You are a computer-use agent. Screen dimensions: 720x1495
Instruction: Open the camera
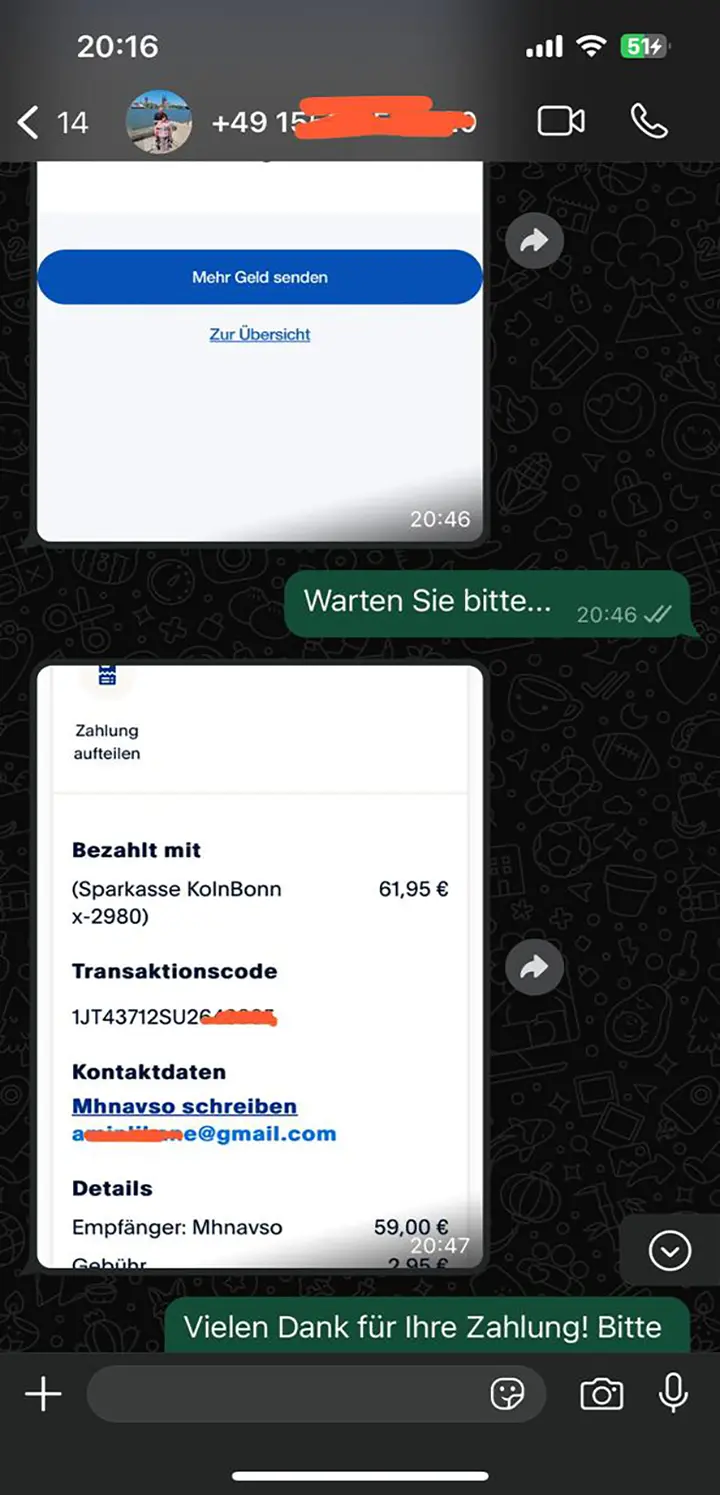(x=601, y=1394)
